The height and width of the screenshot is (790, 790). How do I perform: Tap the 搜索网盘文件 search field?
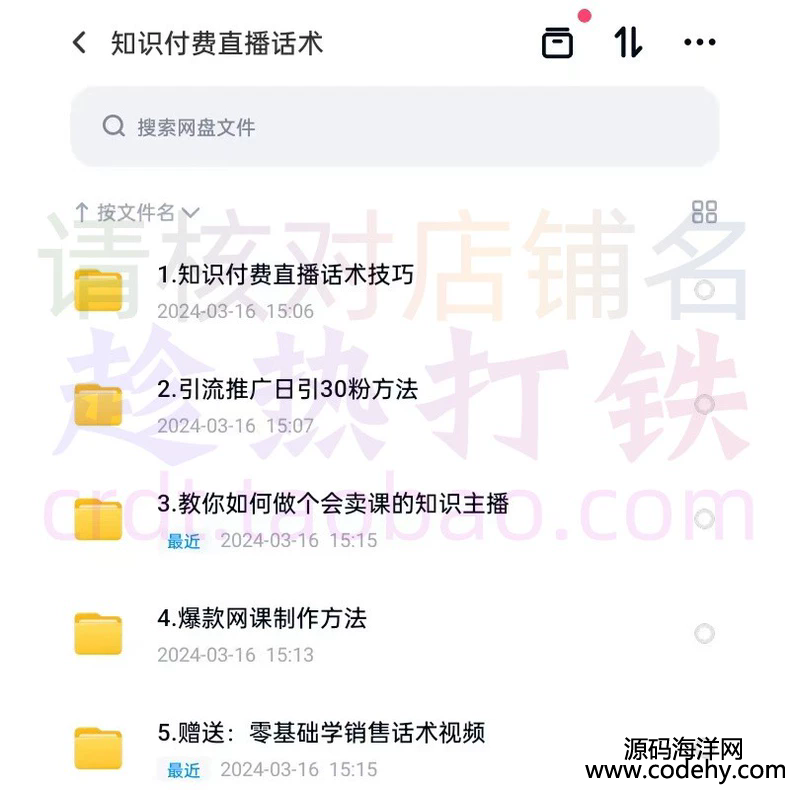coord(394,127)
